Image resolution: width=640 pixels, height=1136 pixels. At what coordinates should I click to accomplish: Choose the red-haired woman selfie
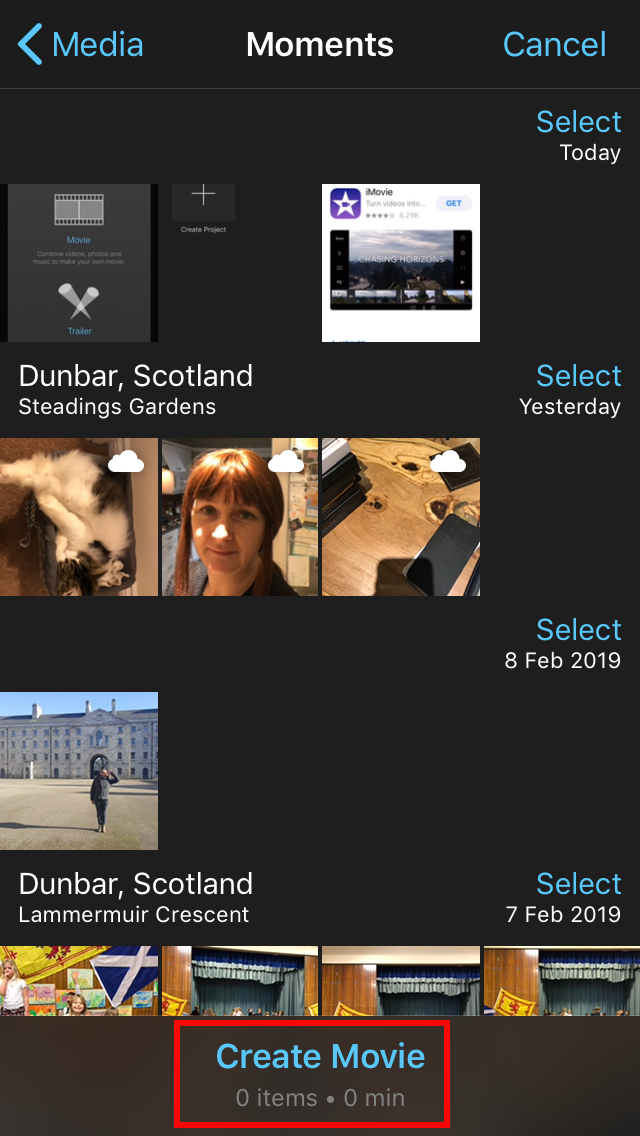[240, 516]
